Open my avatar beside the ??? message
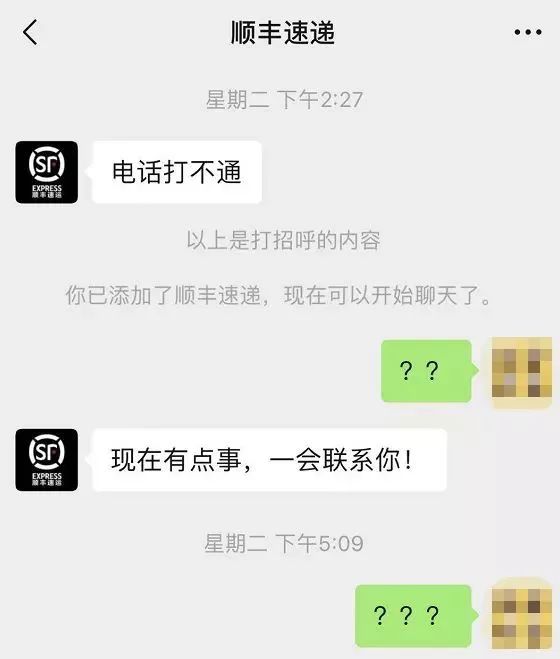This screenshot has width=560, height=659. [522, 615]
